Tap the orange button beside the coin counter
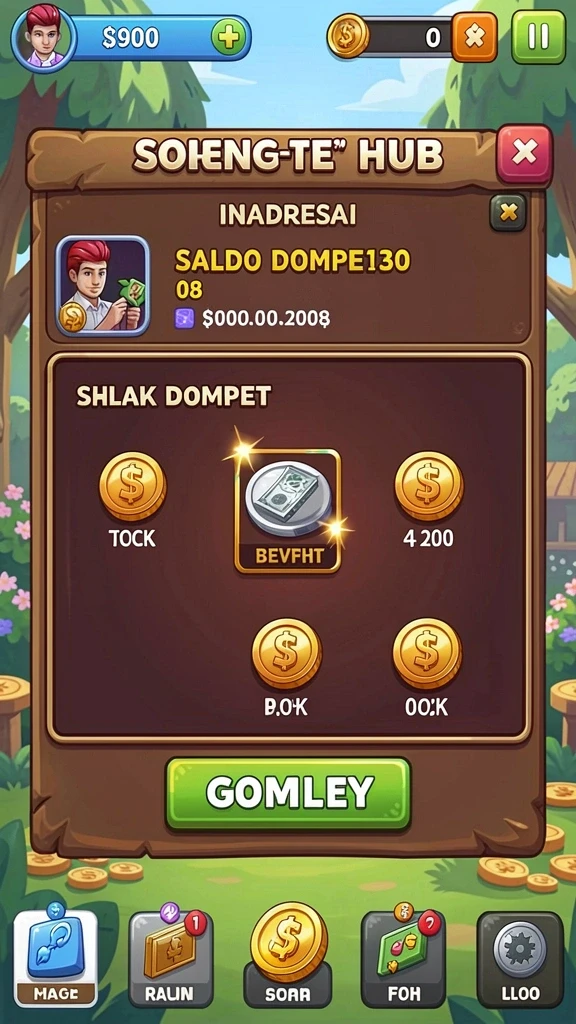The height and width of the screenshot is (1024, 576). (x=474, y=37)
